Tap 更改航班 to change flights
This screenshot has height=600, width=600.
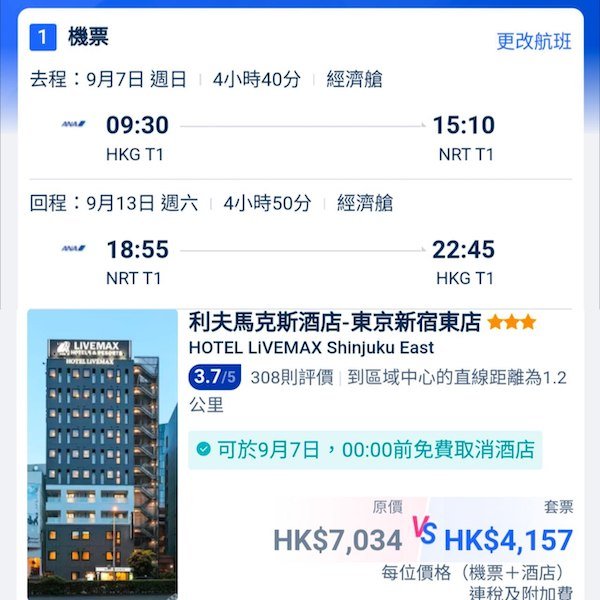[x=534, y=41]
